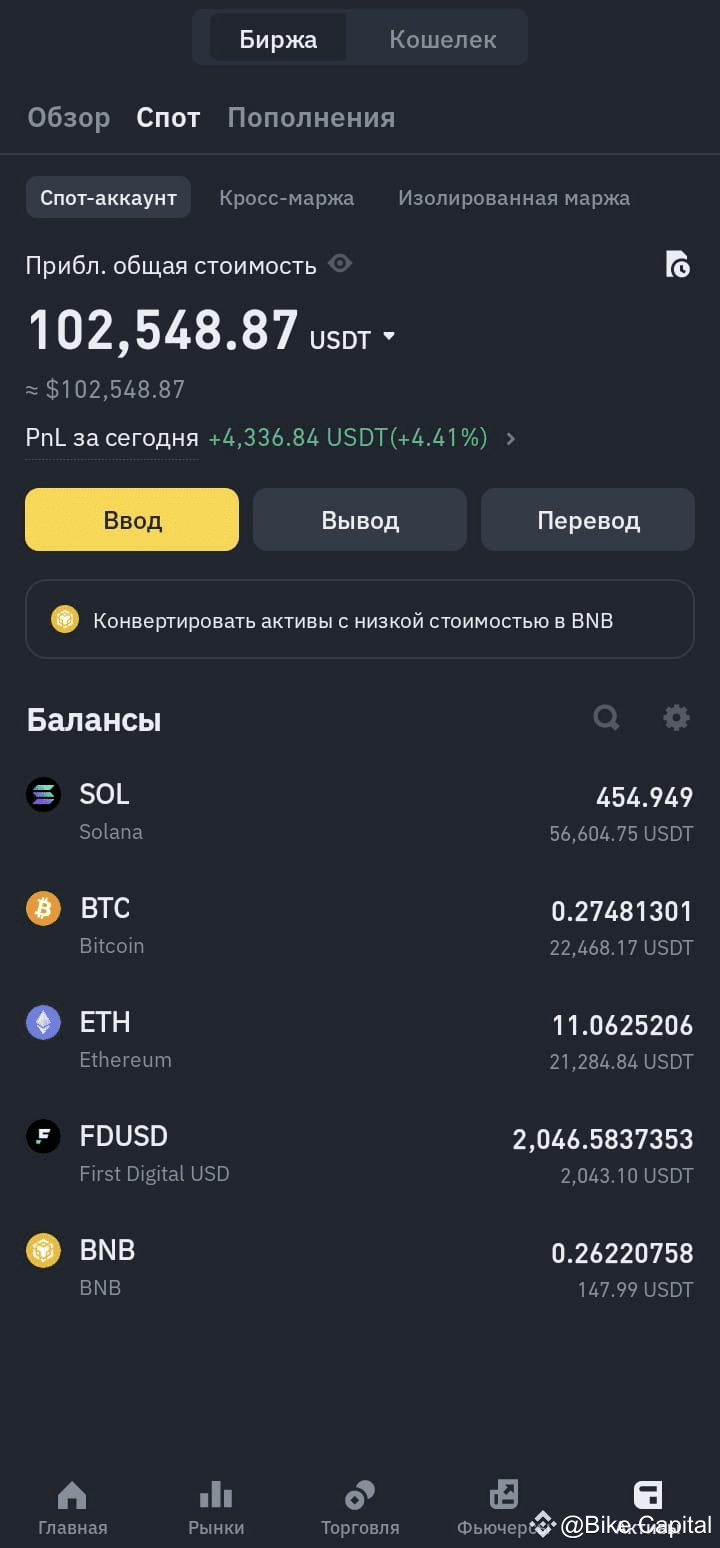Open the asset report icon near total value
This screenshot has width=720, height=1548.
pos(678,264)
